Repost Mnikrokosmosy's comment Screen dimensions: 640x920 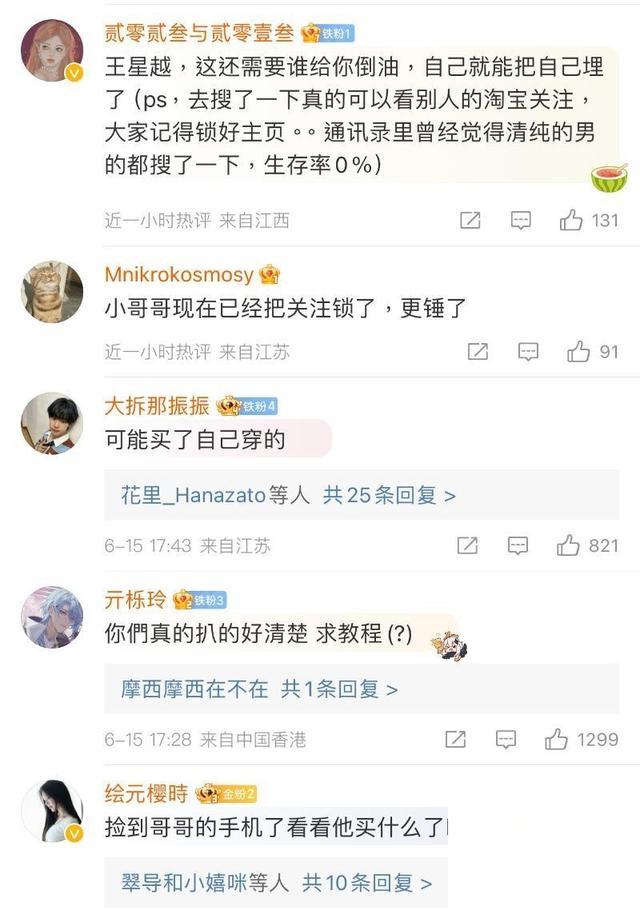pyautogui.click(x=478, y=351)
